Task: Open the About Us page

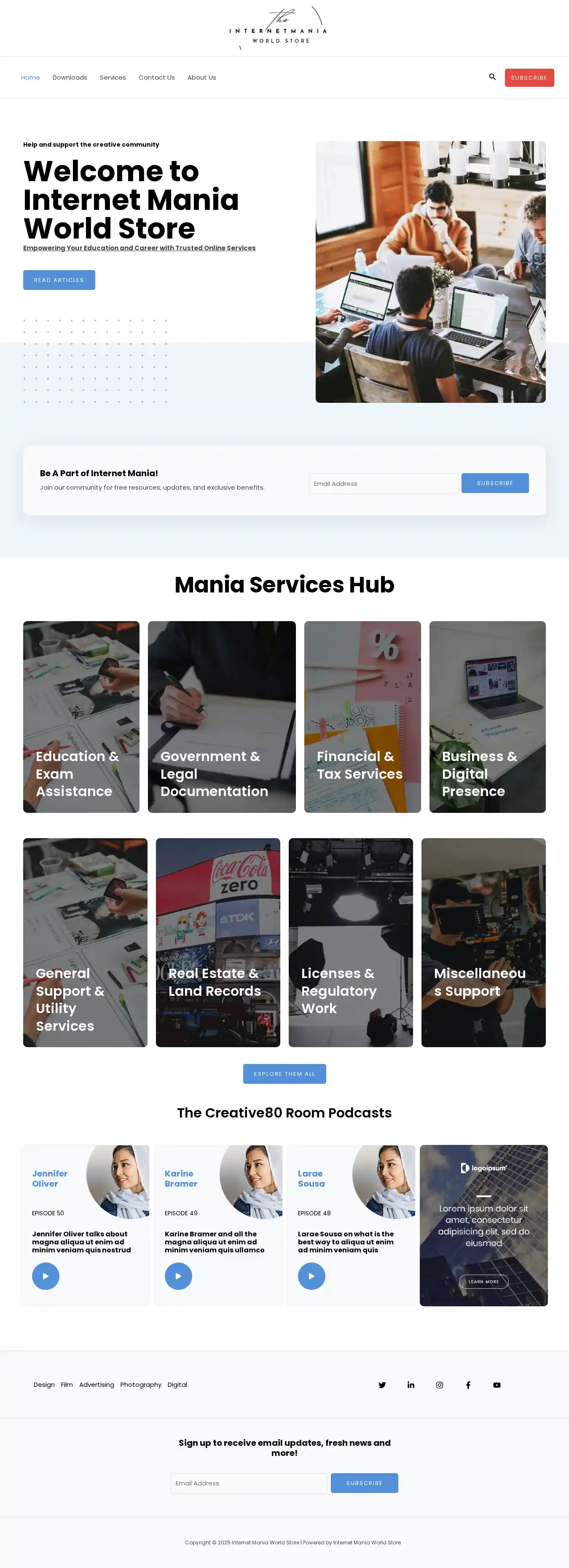Action: [201, 77]
